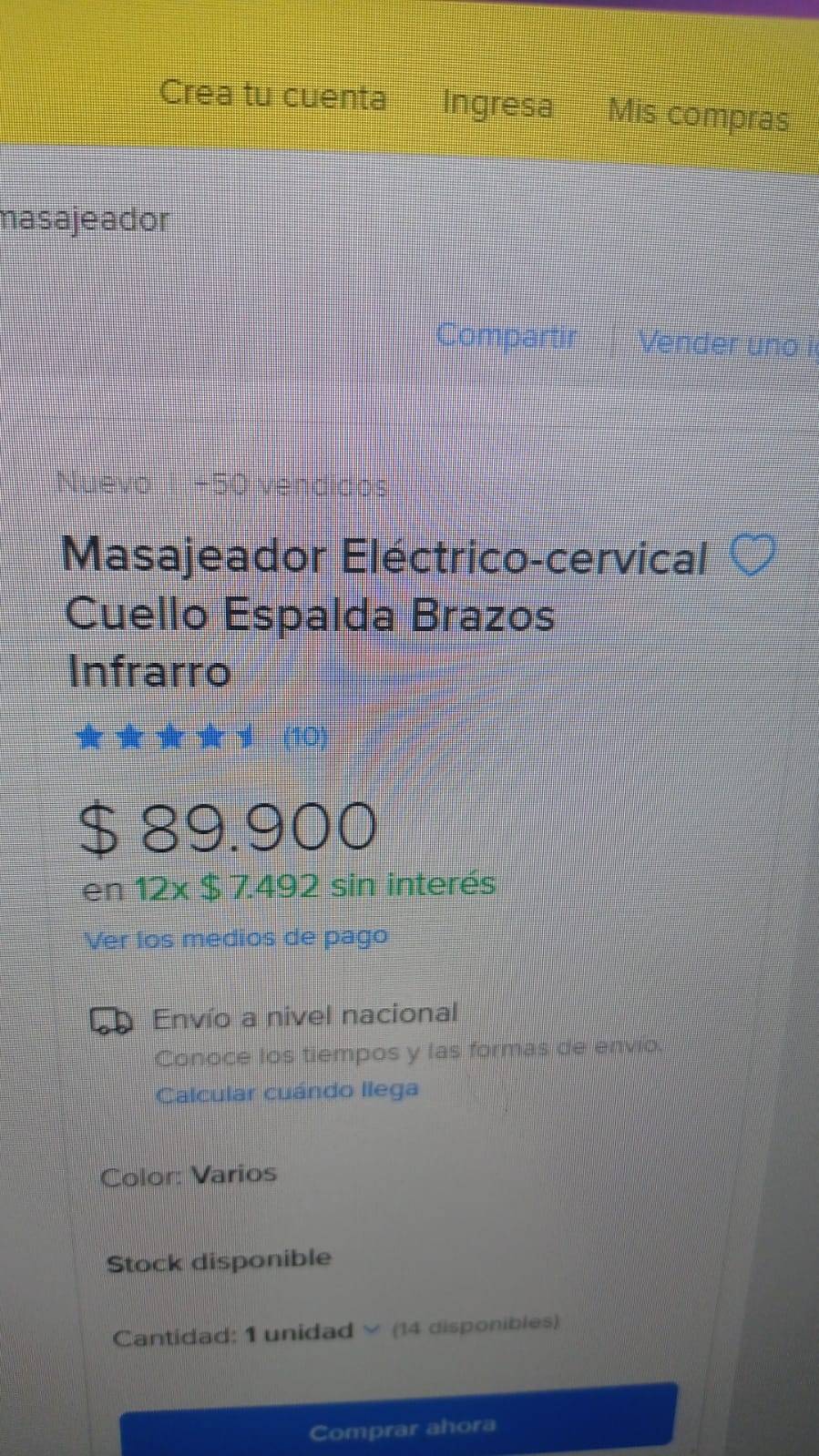The image size is (819, 1456).
Task: Add the masajeador to favorites with the heart
Action: (x=752, y=555)
